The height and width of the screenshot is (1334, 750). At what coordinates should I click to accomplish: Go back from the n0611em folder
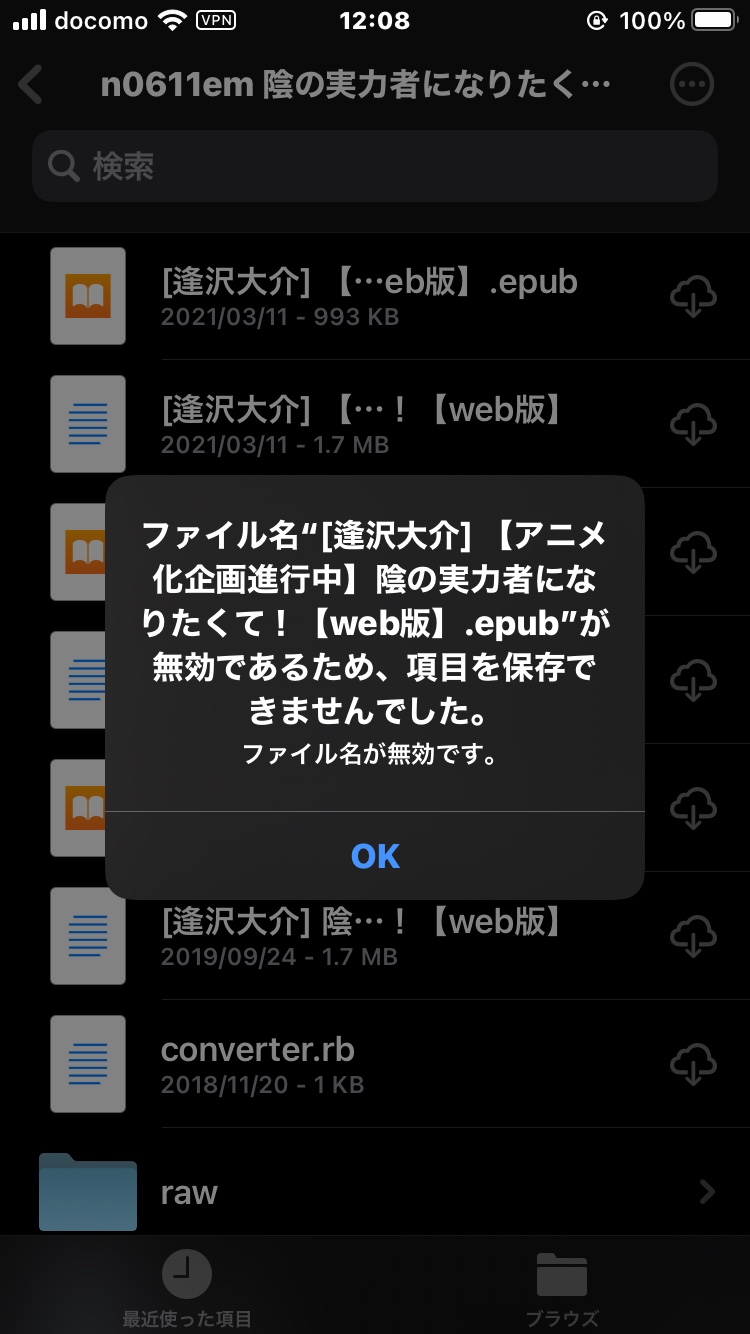coord(32,85)
